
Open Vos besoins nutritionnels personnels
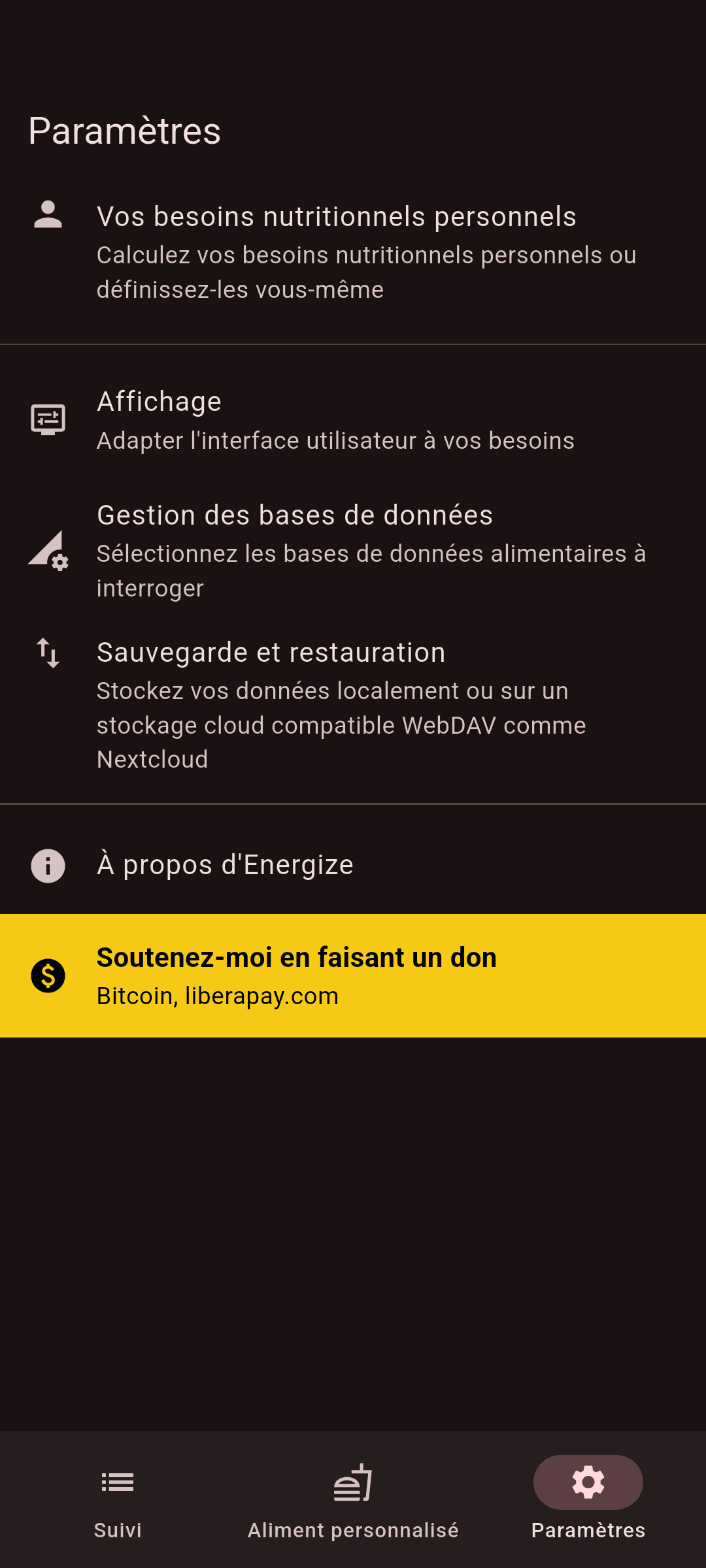[x=353, y=252]
